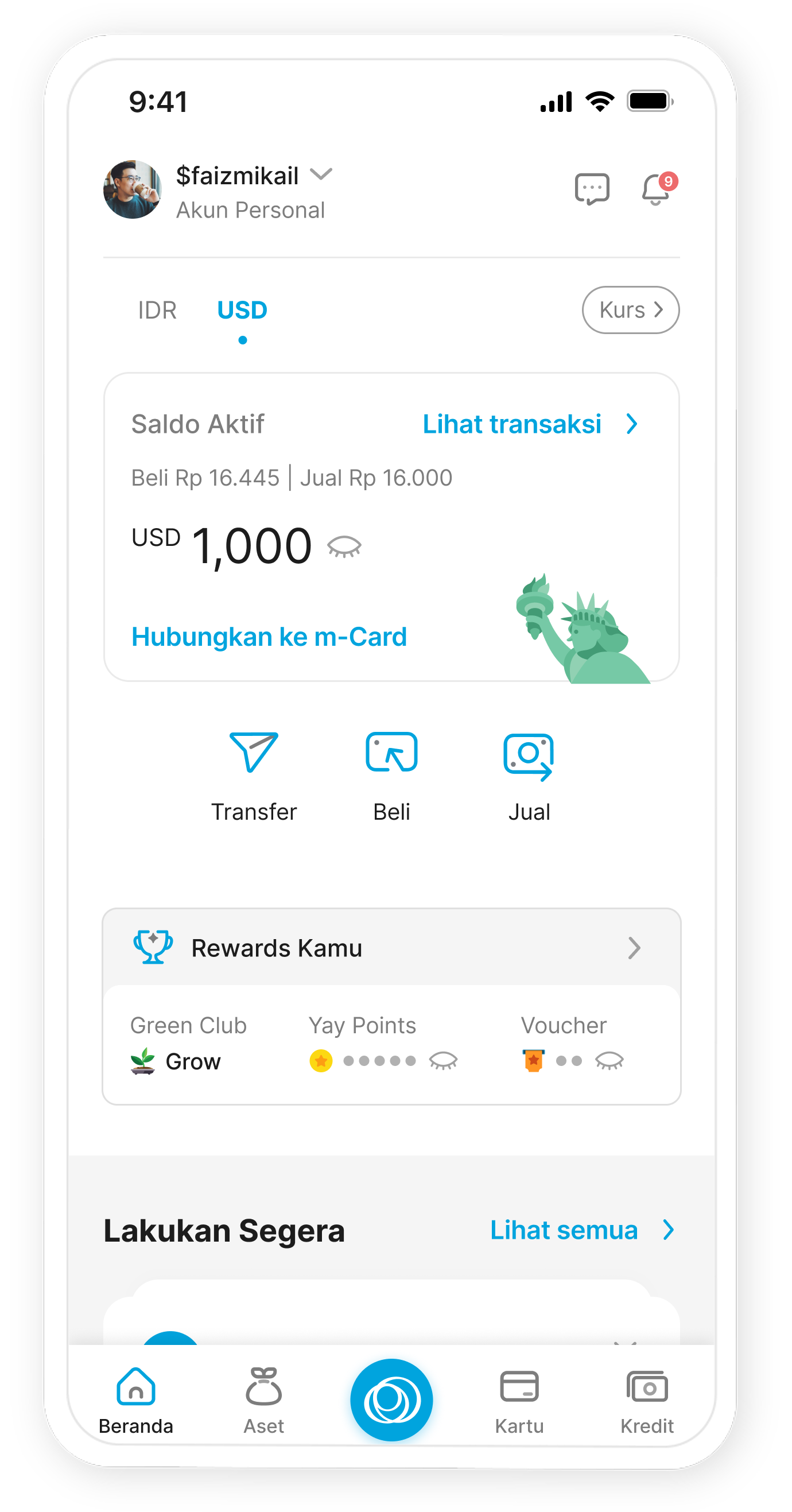
Task: Toggle the USD balance visibility eye
Action: coord(344,546)
